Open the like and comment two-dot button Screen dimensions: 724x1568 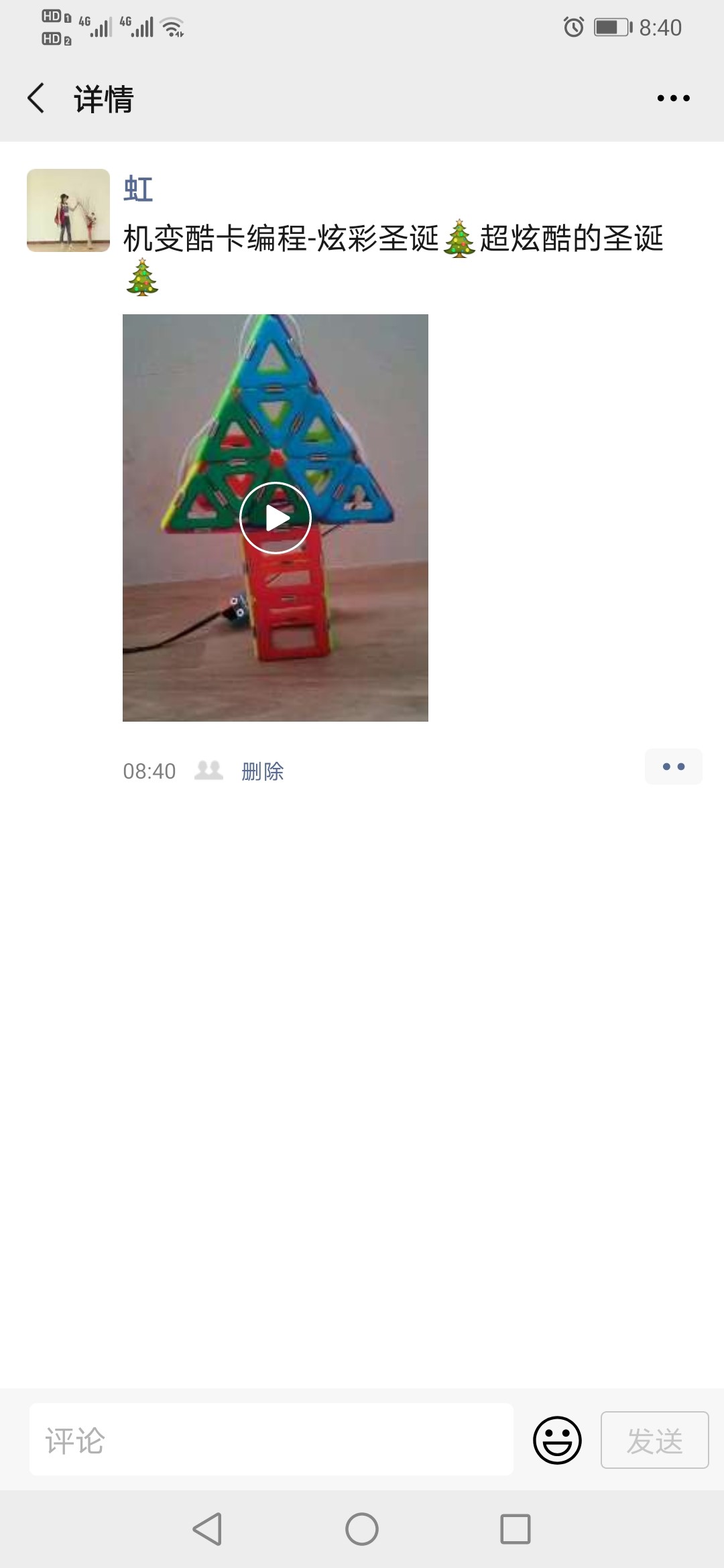[x=673, y=767]
